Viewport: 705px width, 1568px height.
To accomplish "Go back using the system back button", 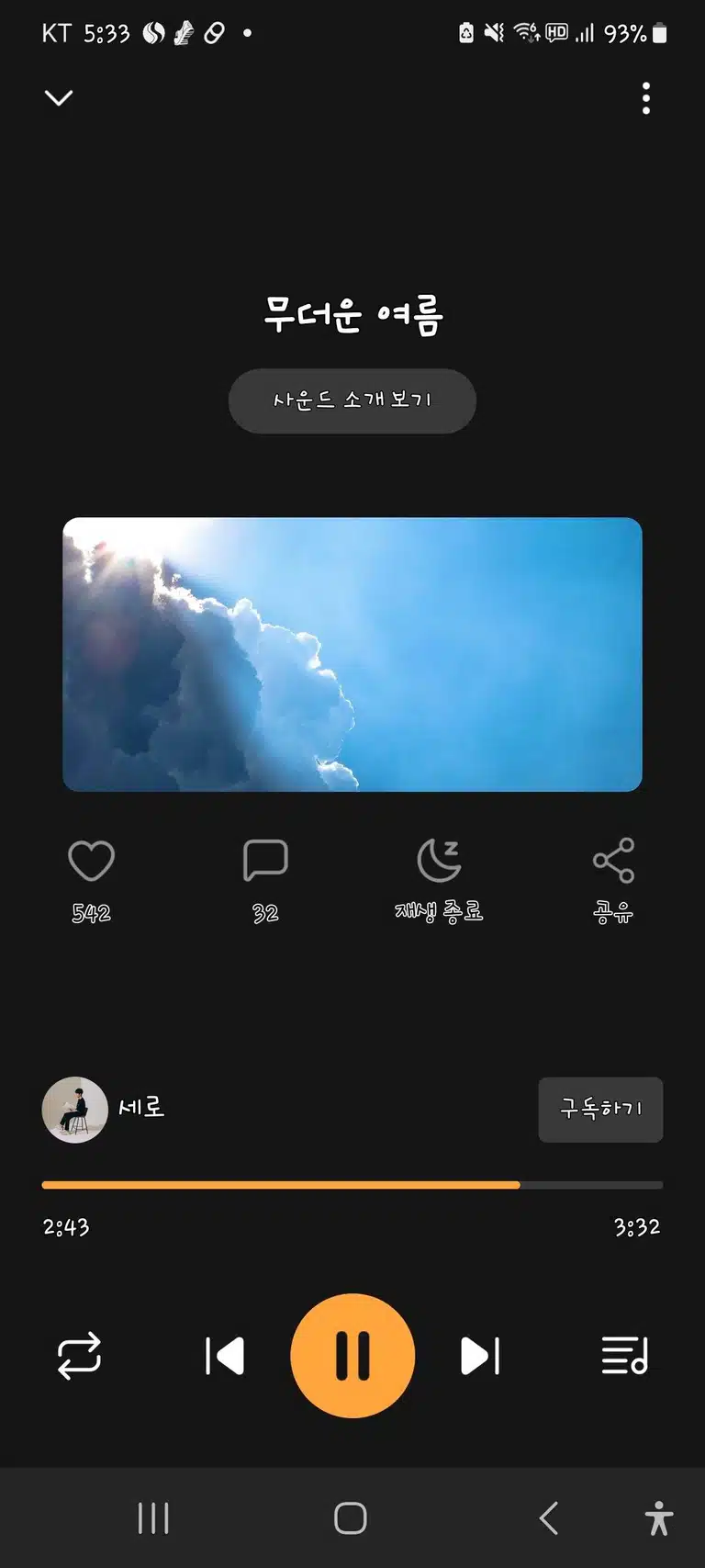I will [549, 1518].
